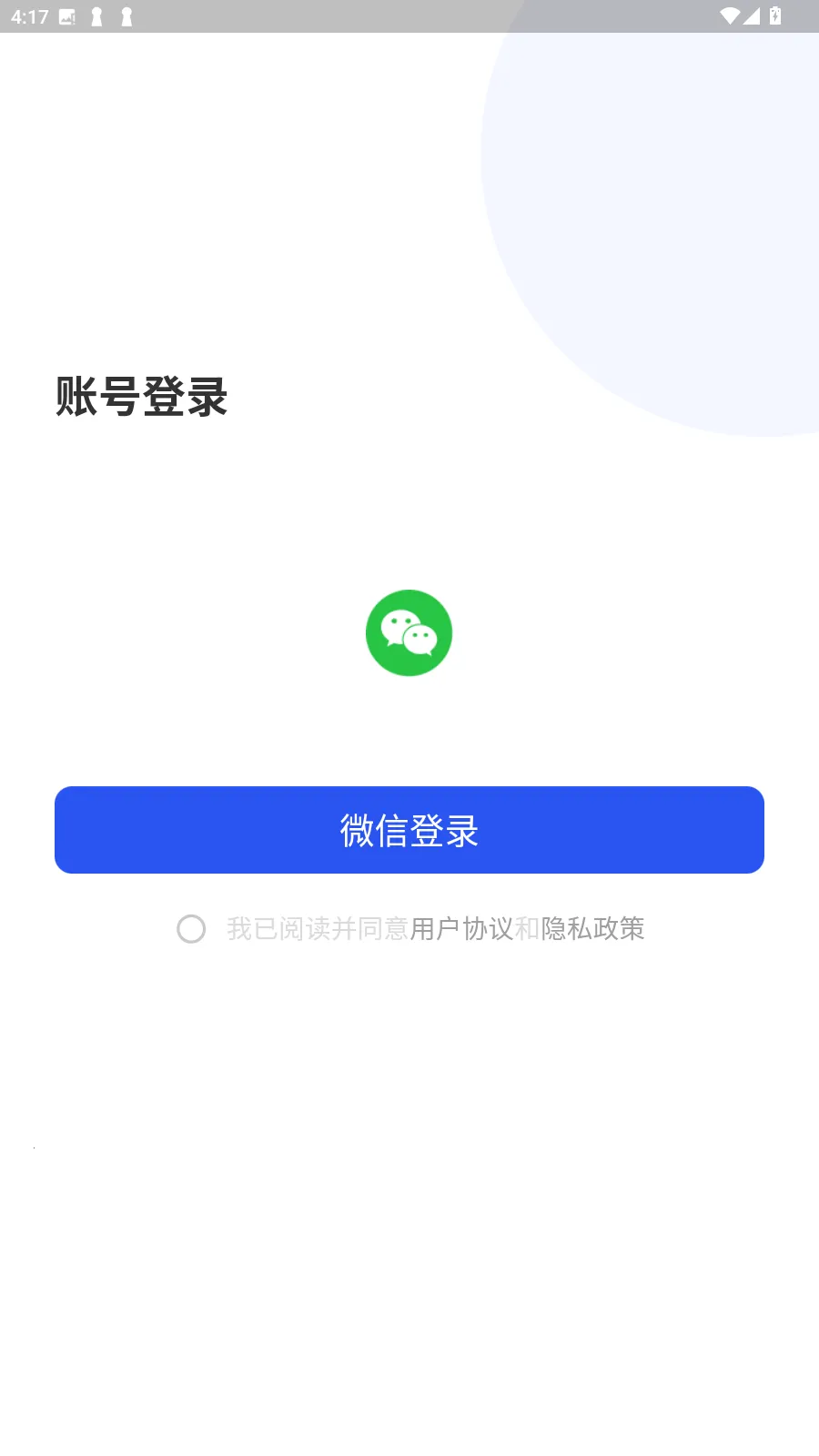Viewport: 819px width, 1456px height.
Task: View the 隐私政策 privacy policy
Action: coord(594,928)
